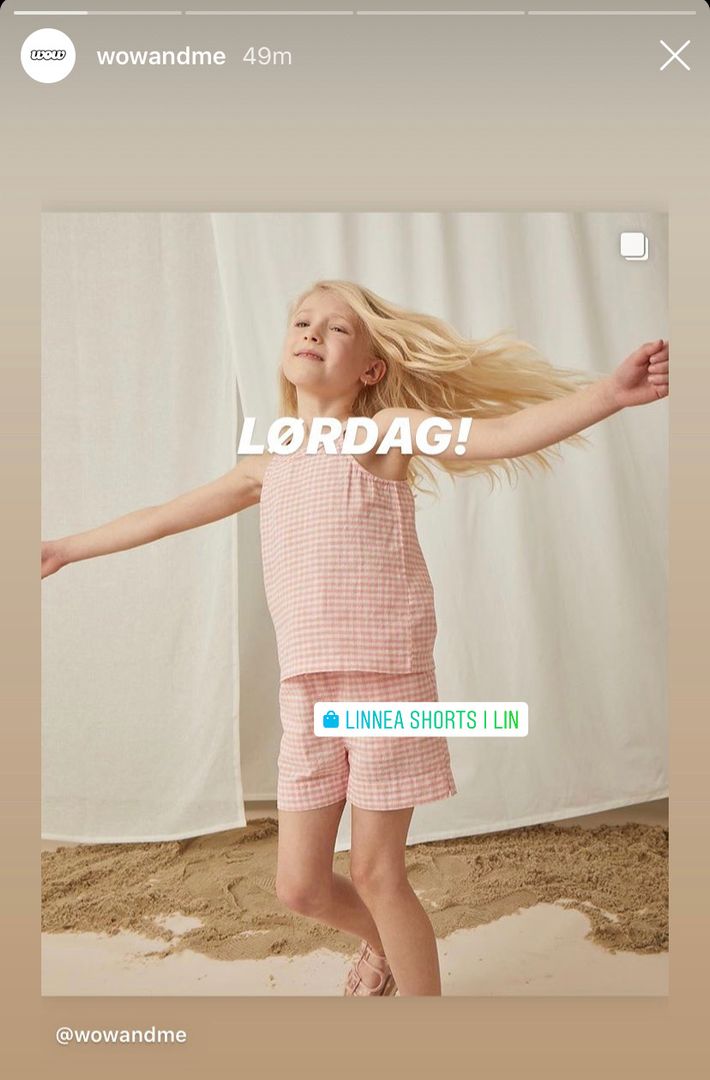Close the wowandme story
Screen dimensions: 710x1080
675,56
